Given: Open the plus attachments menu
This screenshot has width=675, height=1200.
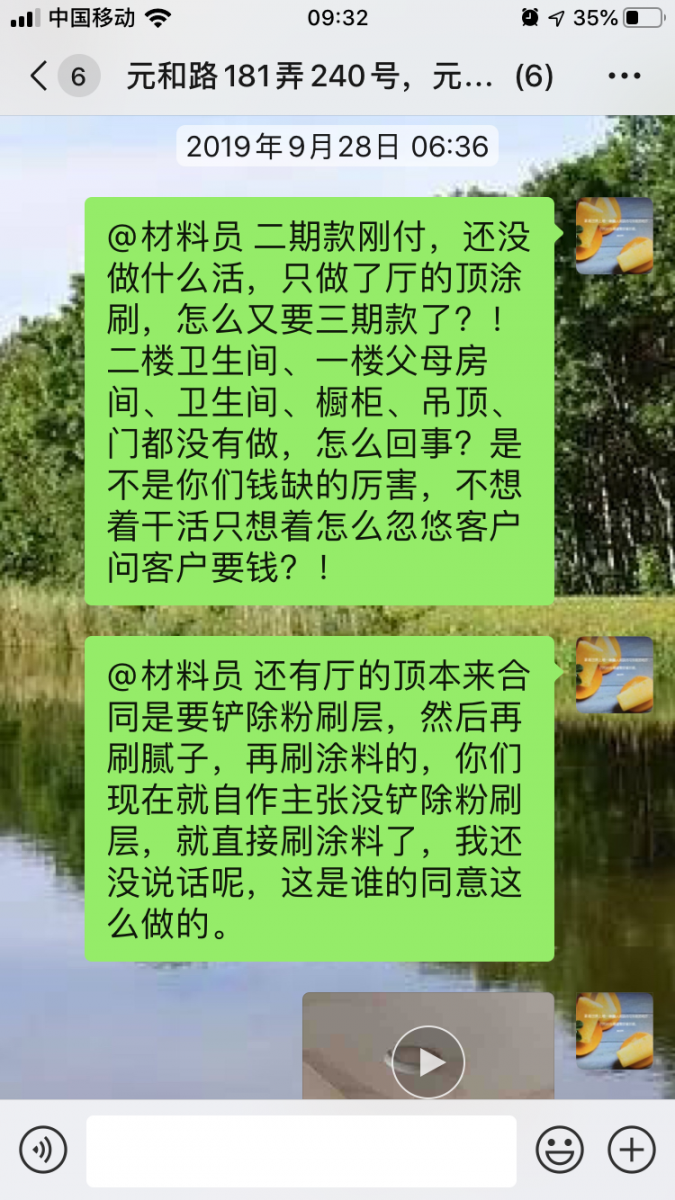Looking at the screenshot, I should [632, 1150].
